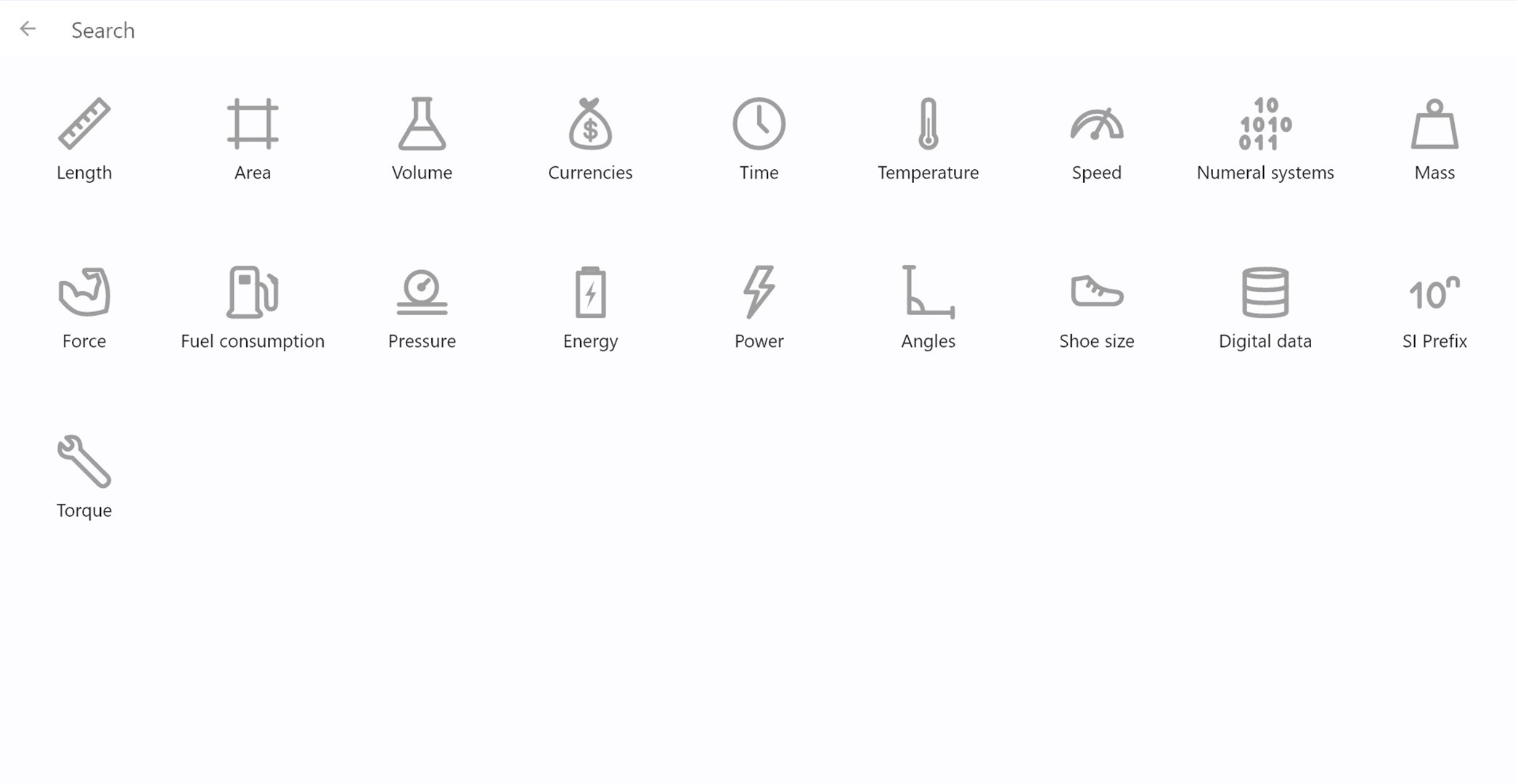Select Digital data conversion
The height and width of the screenshot is (784, 1518).
[x=1265, y=307]
